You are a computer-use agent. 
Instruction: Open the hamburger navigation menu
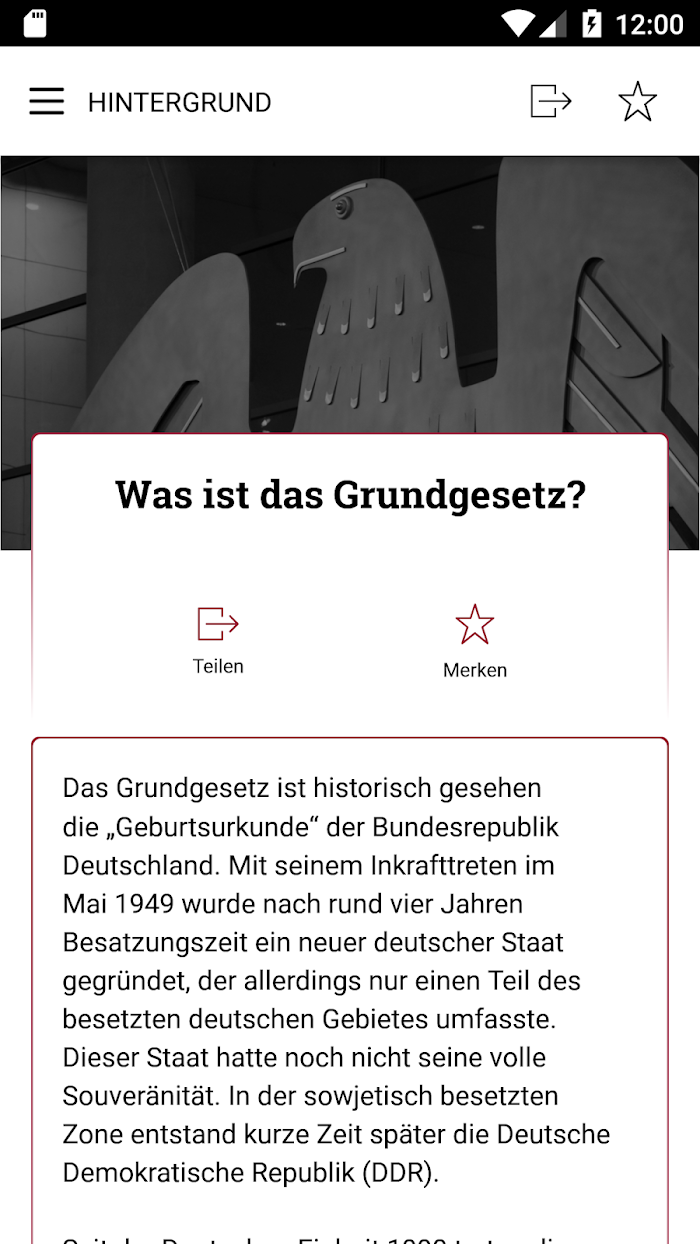coord(46,102)
